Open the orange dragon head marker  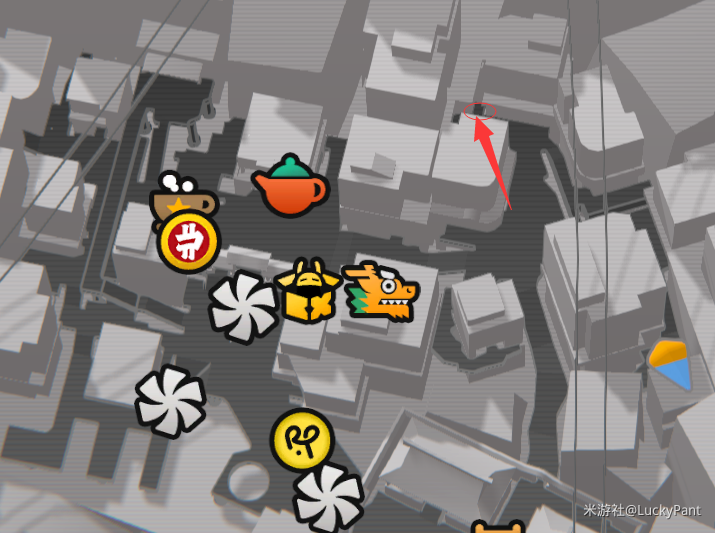pyautogui.click(x=381, y=292)
